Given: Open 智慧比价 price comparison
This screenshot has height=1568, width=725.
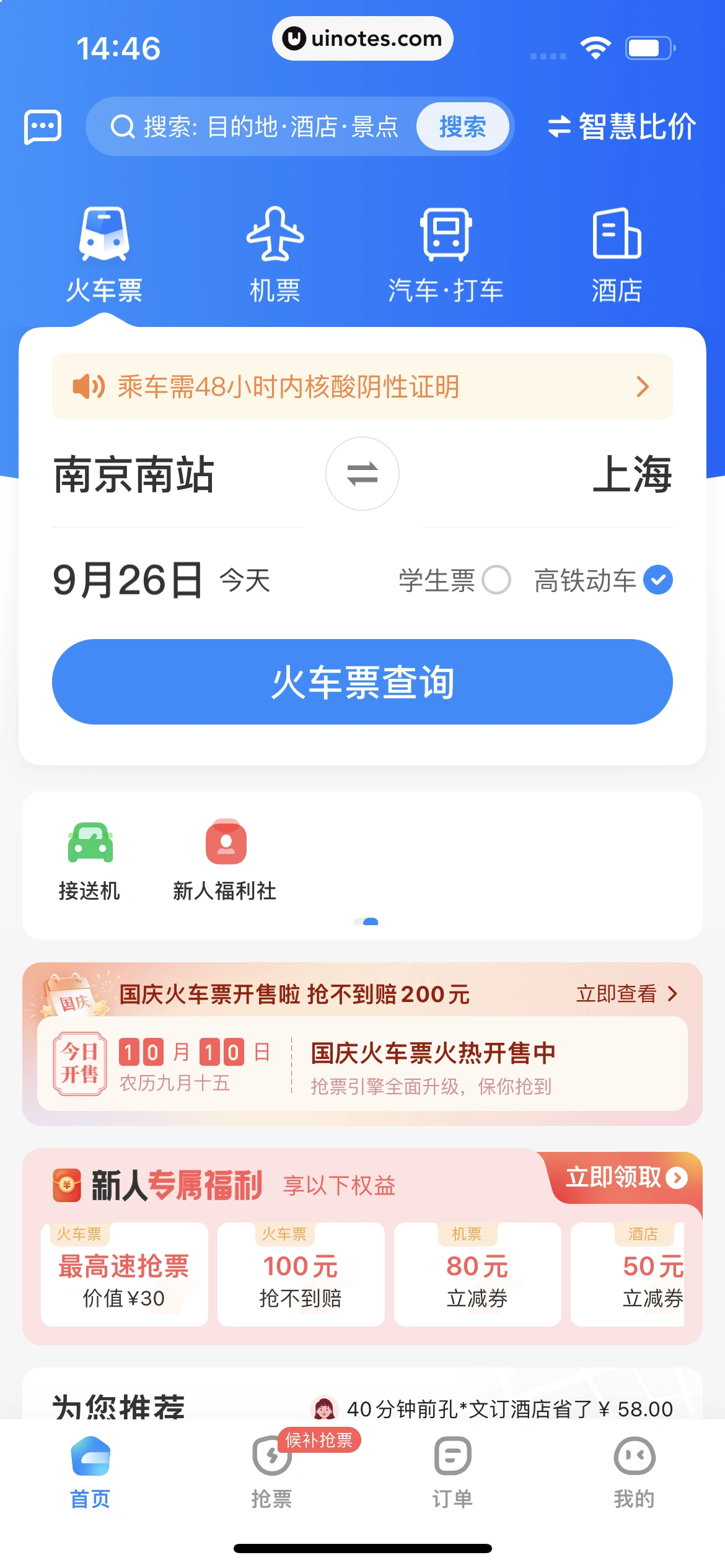Looking at the screenshot, I should 622,127.
